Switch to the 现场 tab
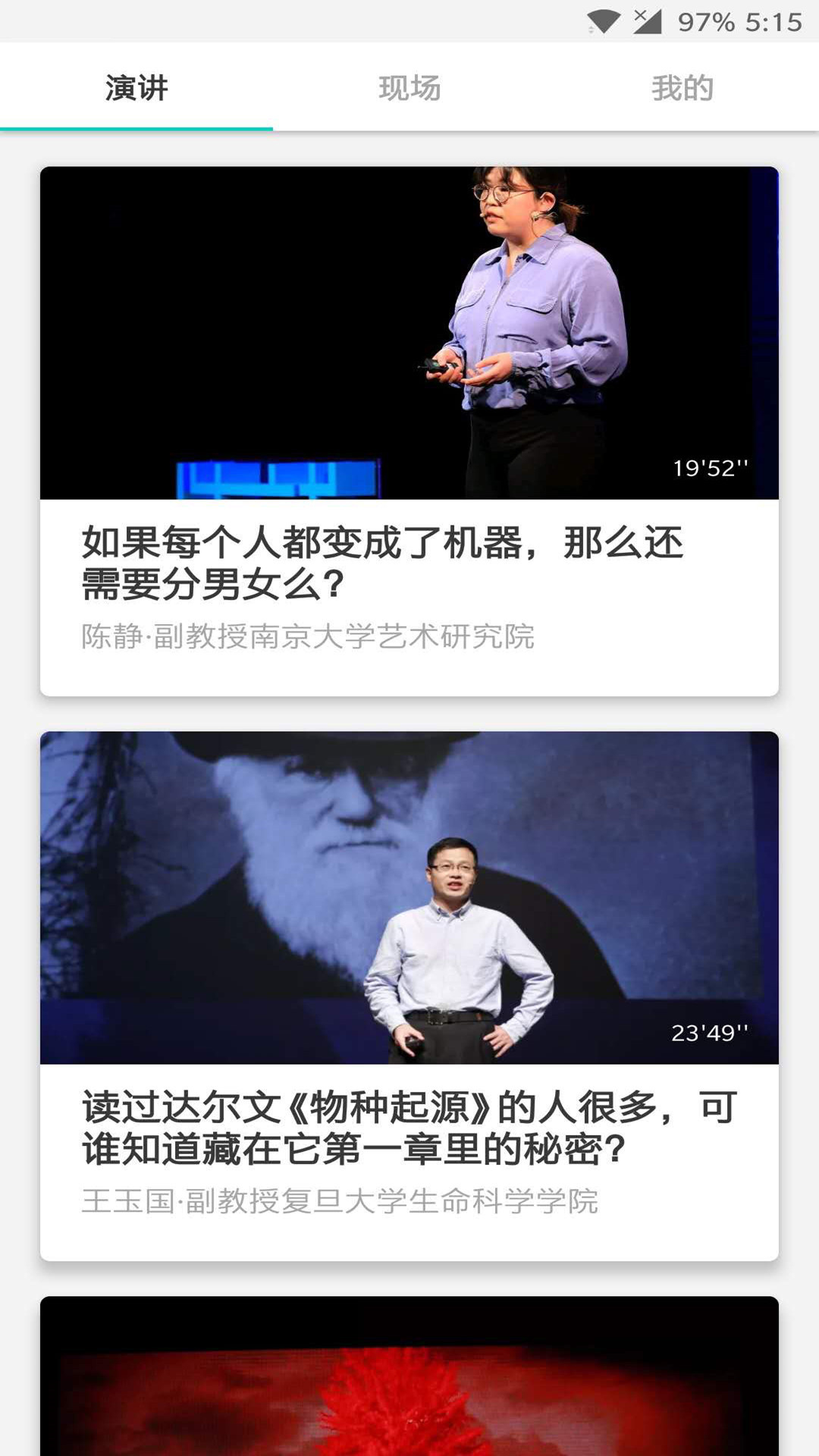 pos(409,88)
